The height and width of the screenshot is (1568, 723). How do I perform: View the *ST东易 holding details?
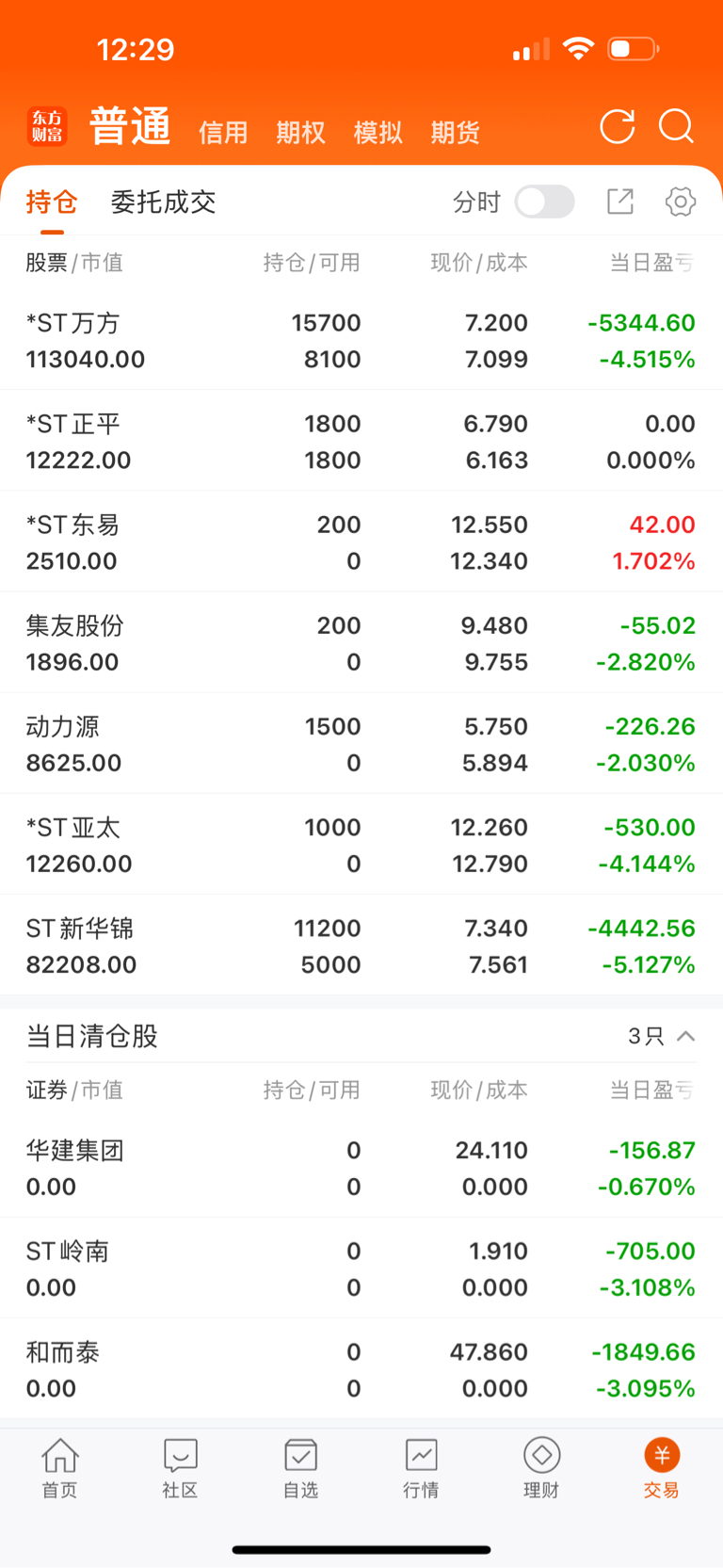pyautogui.click(x=361, y=542)
